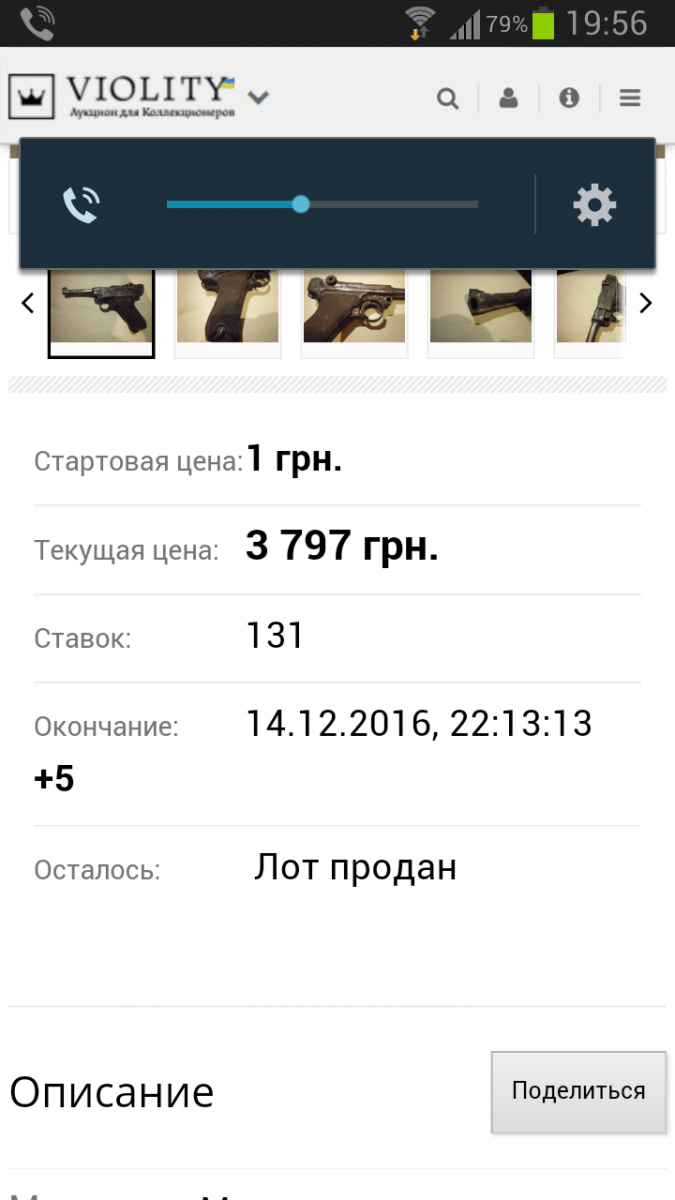Select the fourth thumbnail showing barrel

481,310
